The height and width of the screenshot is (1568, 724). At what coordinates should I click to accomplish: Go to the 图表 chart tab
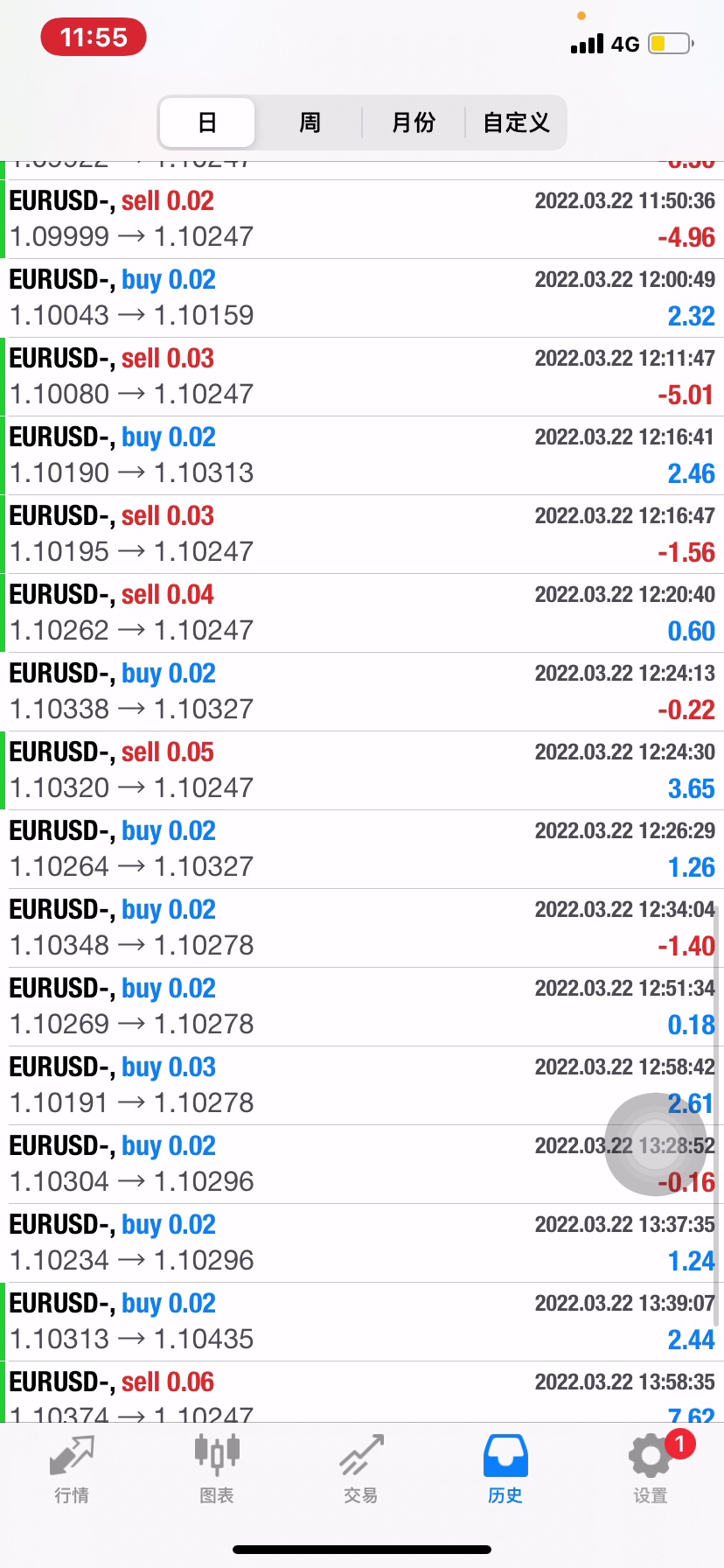217,1470
